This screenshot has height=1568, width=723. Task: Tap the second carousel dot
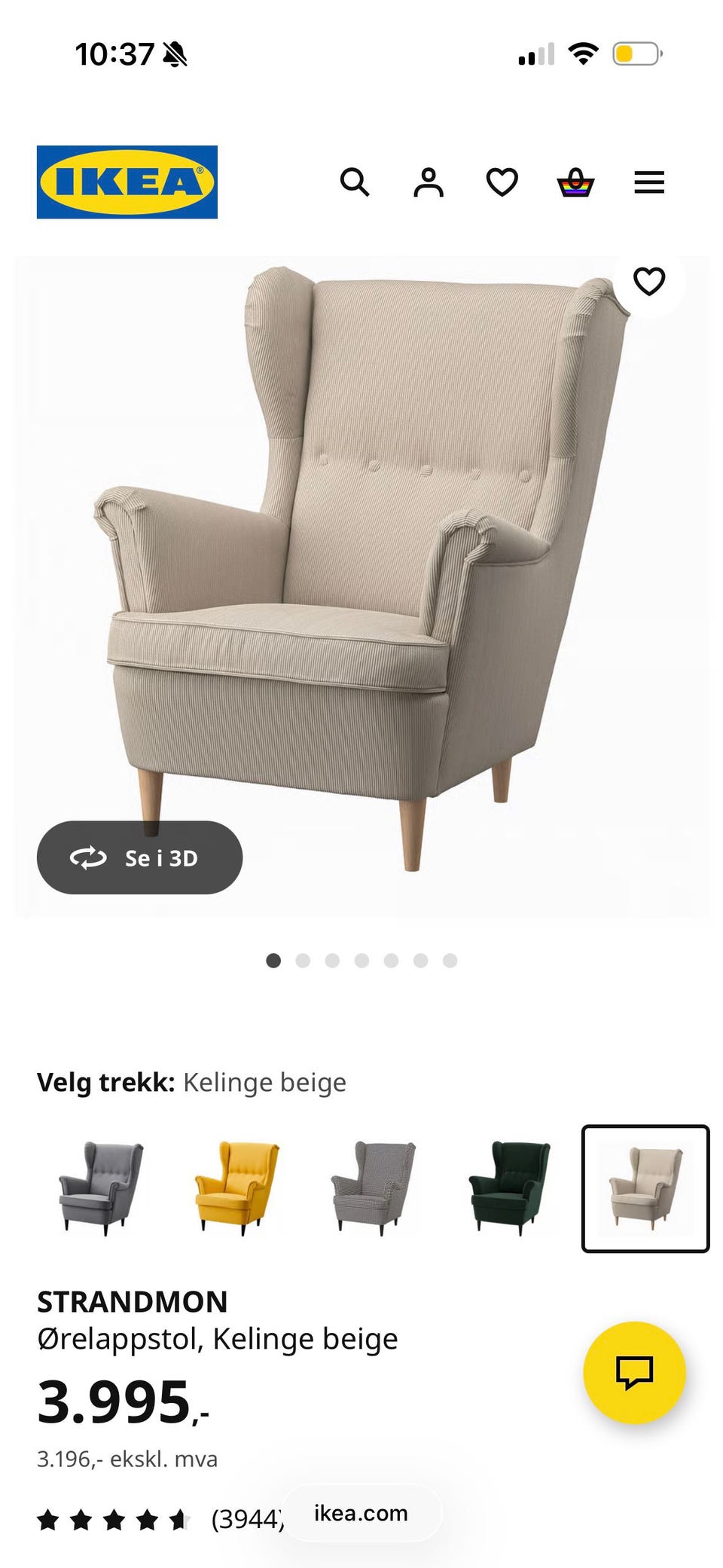[303, 961]
